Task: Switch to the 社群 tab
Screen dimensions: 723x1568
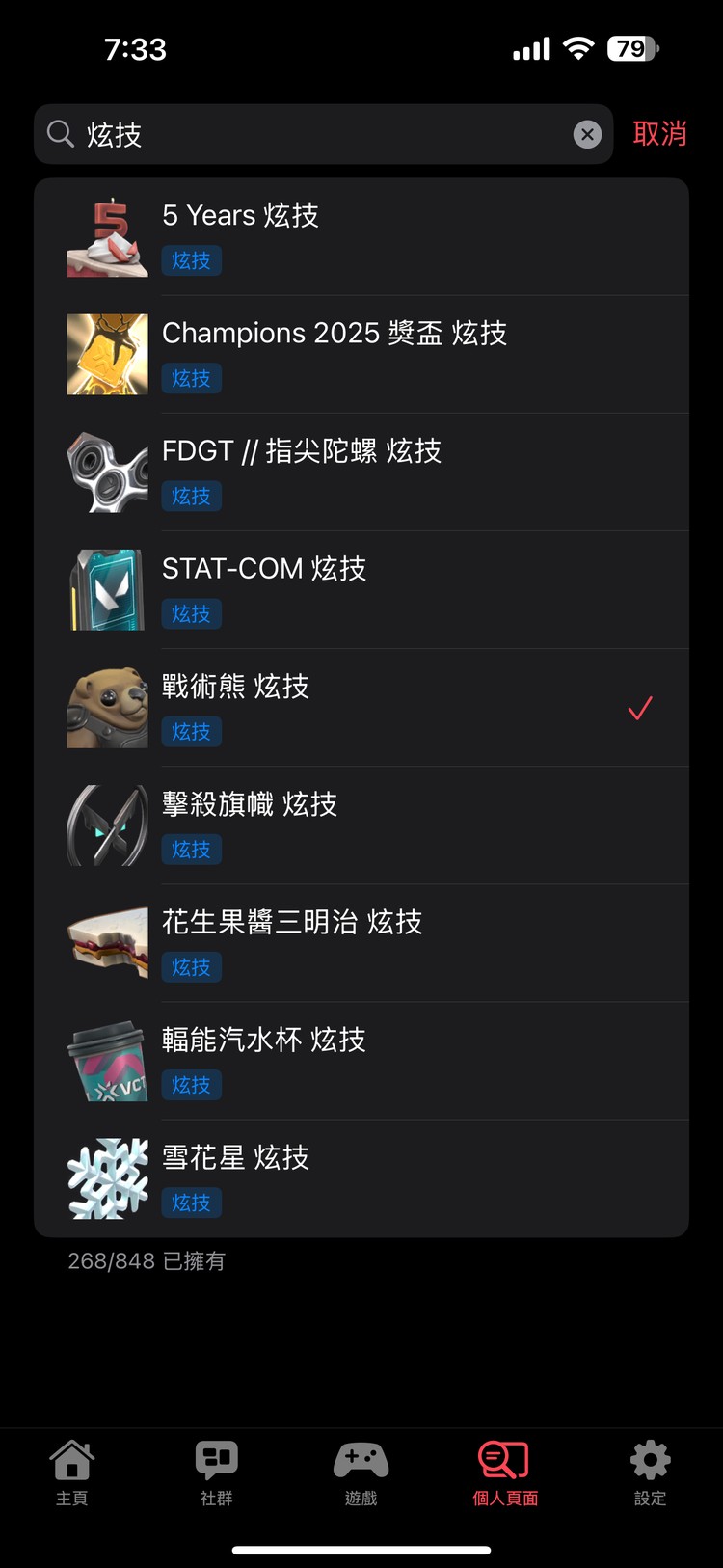Action: tap(215, 1473)
